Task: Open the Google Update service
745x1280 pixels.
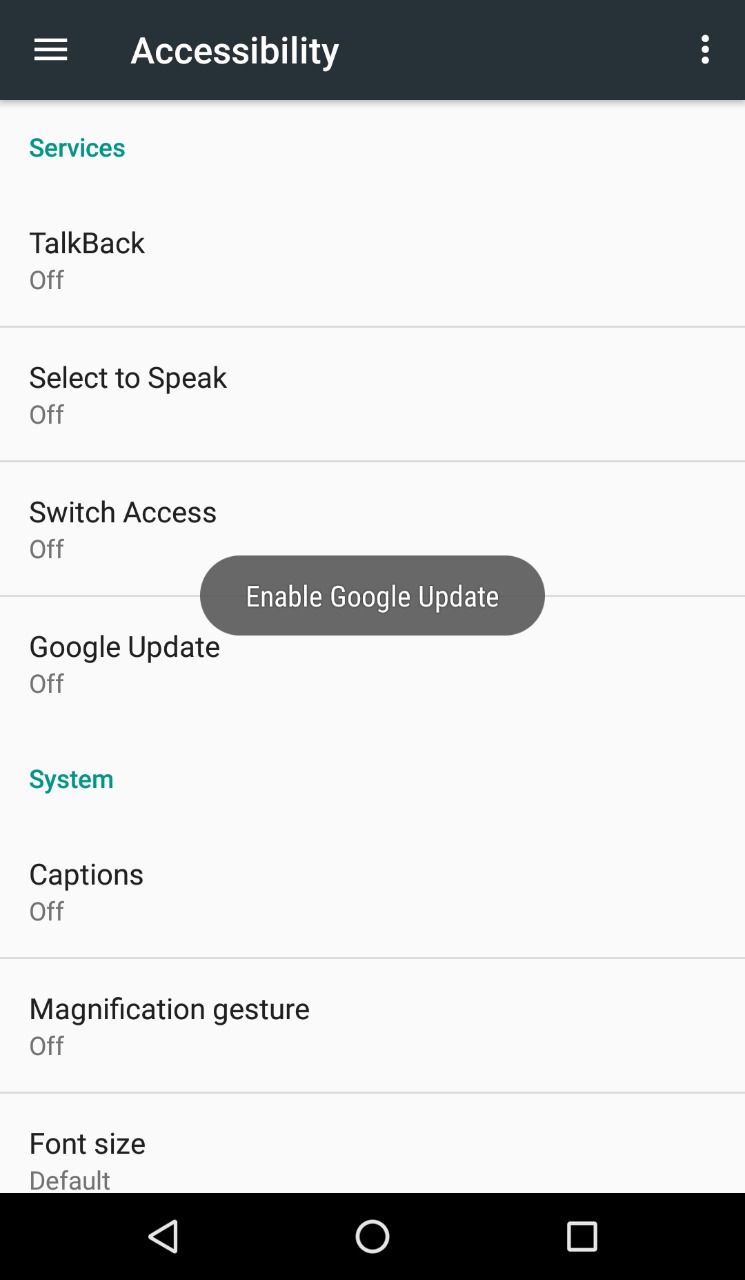Action: tap(372, 665)
